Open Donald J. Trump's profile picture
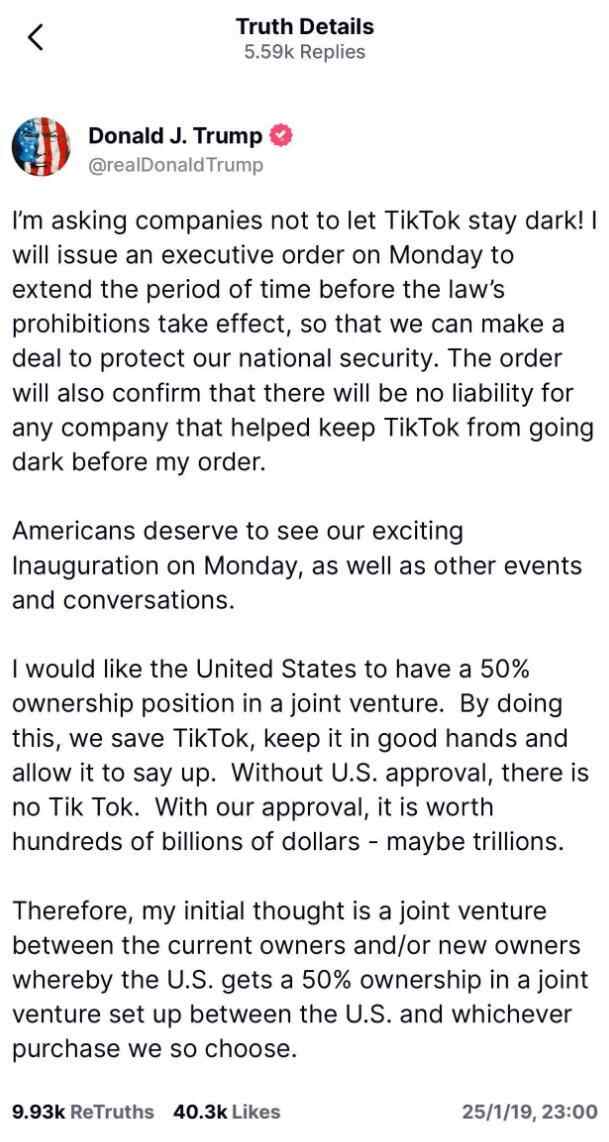Screen dimensions: 609x1142 (x=41, y=148)
